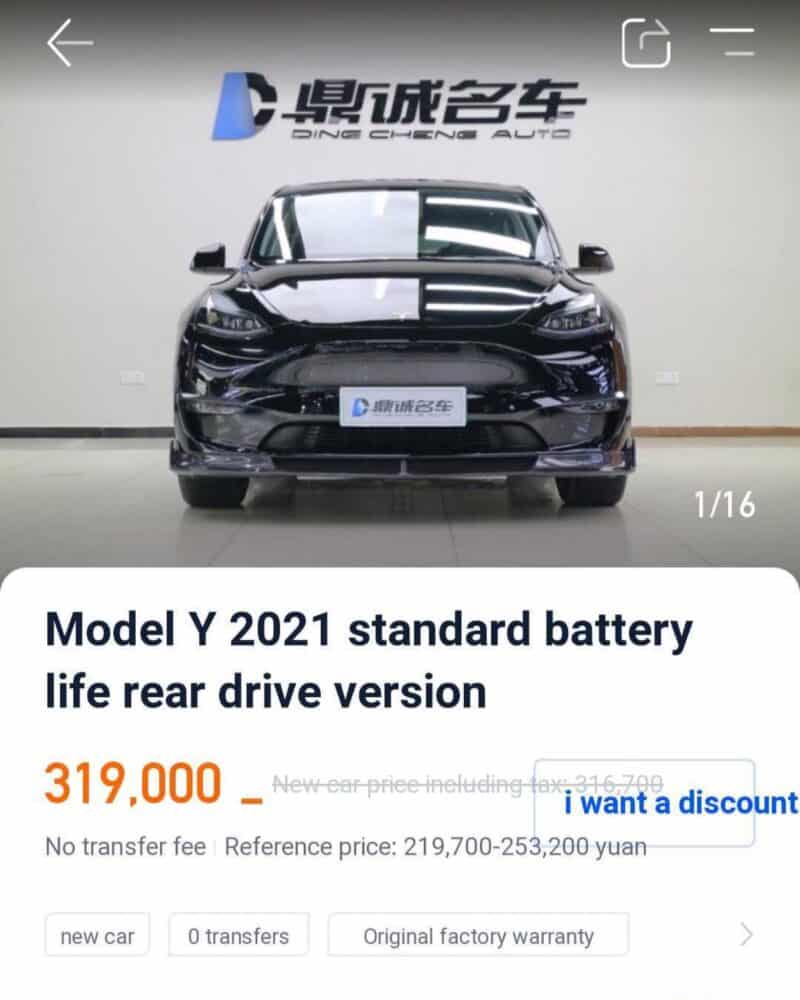Expand the tags row with the chevron
Viewport: 800px width, 1000px height.
pos(746,935)
